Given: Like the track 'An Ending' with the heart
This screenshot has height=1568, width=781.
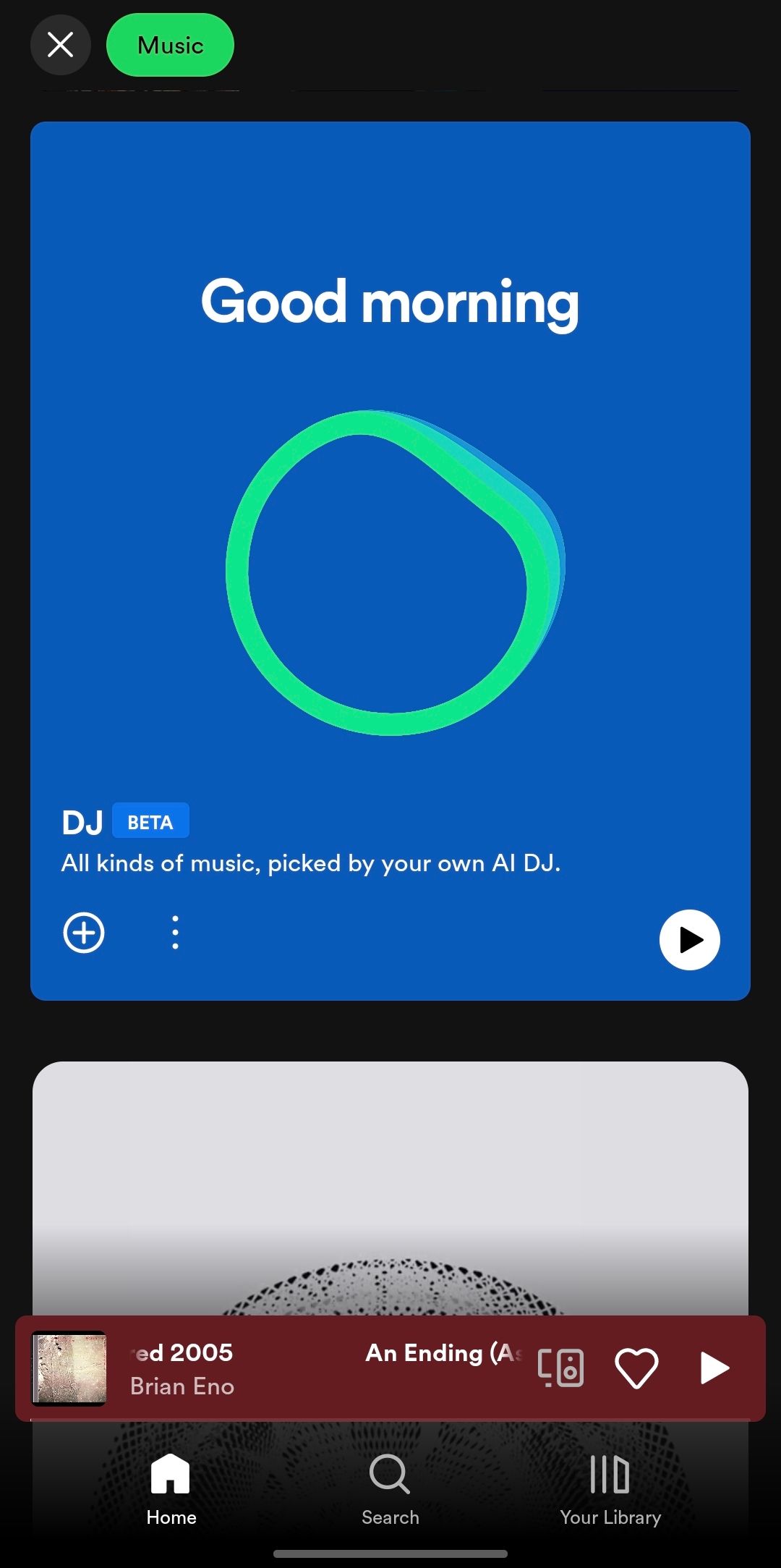Looking at the screenshot, I should (x=636, y=1368).
